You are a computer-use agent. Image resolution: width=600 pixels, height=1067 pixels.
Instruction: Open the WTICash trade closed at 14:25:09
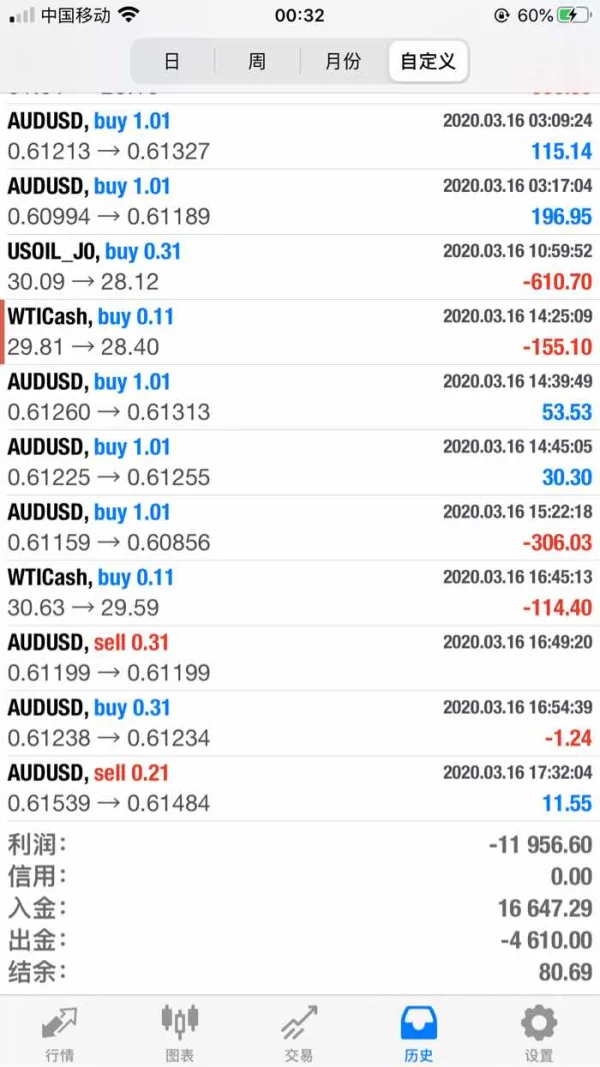pos(300,332)
